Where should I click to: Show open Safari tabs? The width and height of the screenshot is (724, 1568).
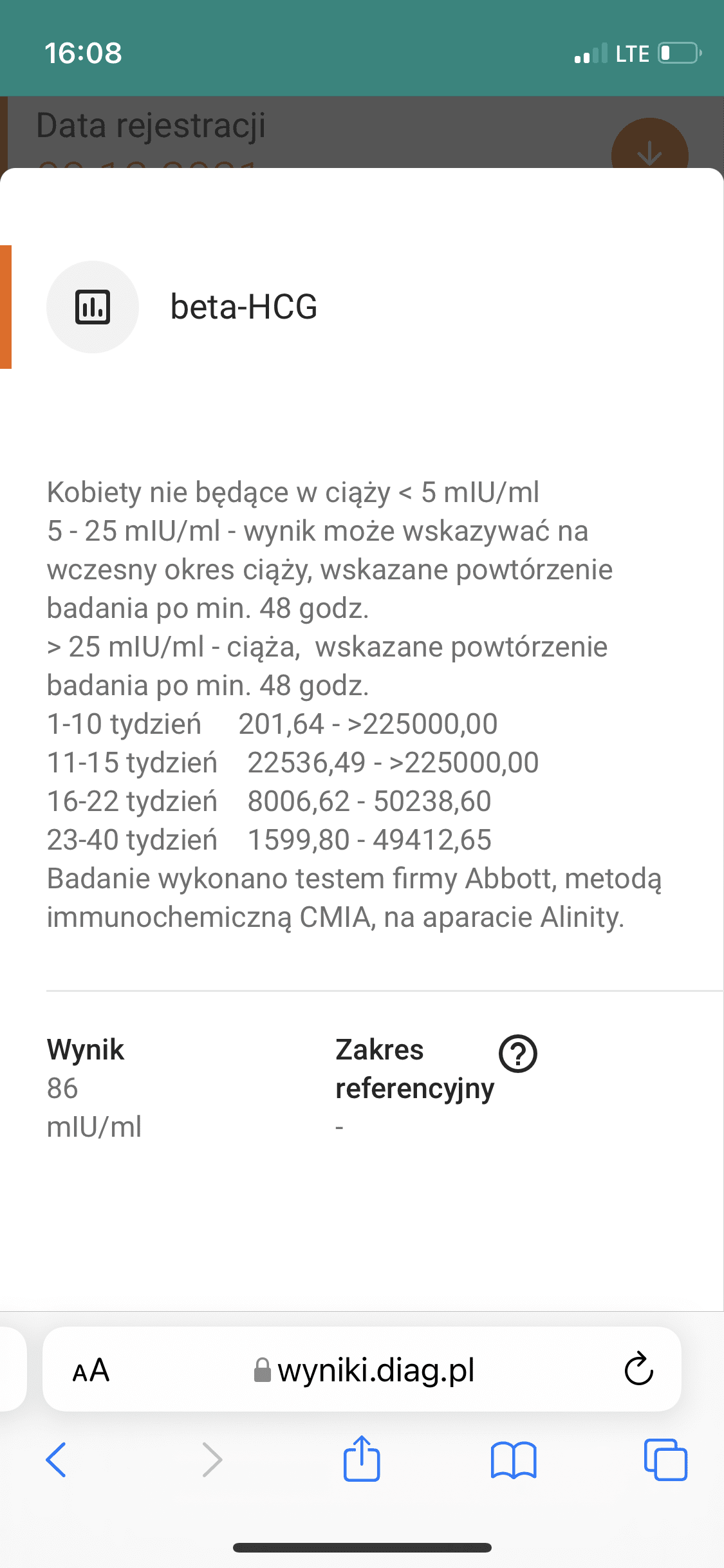665,1459
